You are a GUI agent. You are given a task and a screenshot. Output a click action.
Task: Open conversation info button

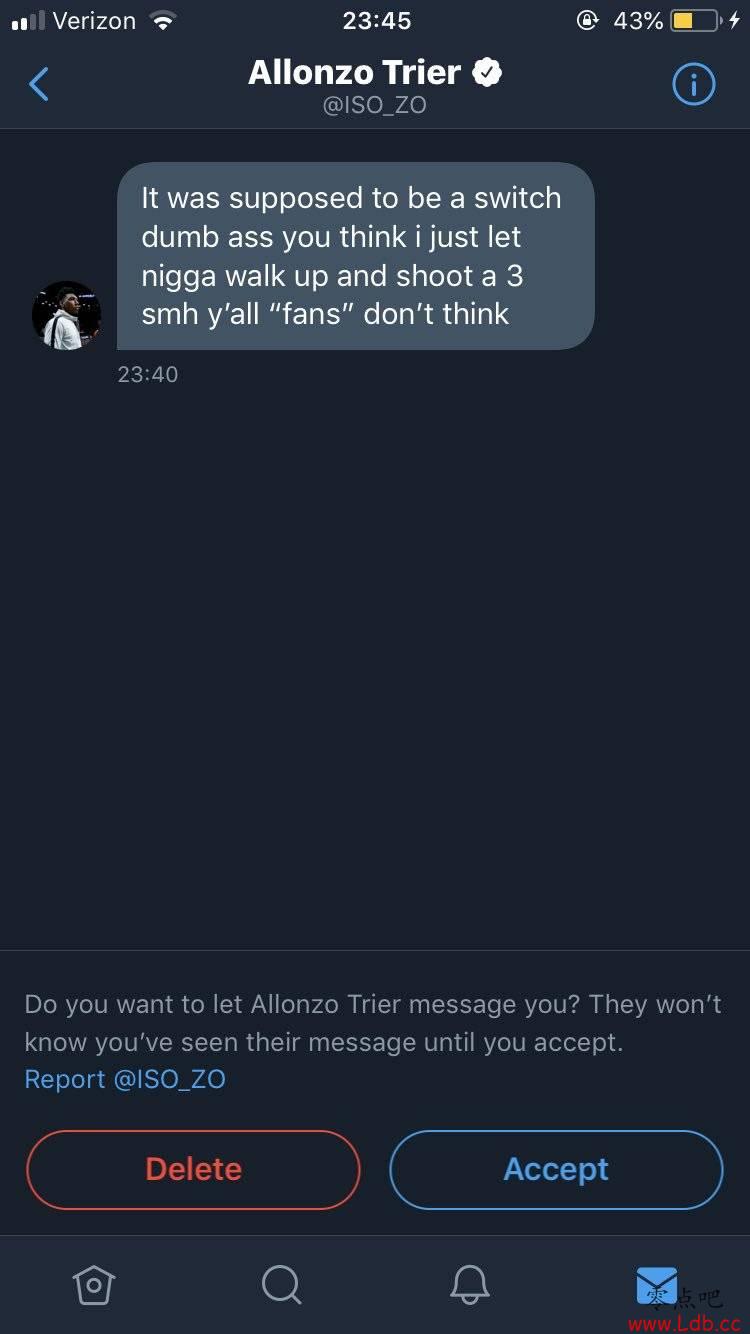coord(693,85)
